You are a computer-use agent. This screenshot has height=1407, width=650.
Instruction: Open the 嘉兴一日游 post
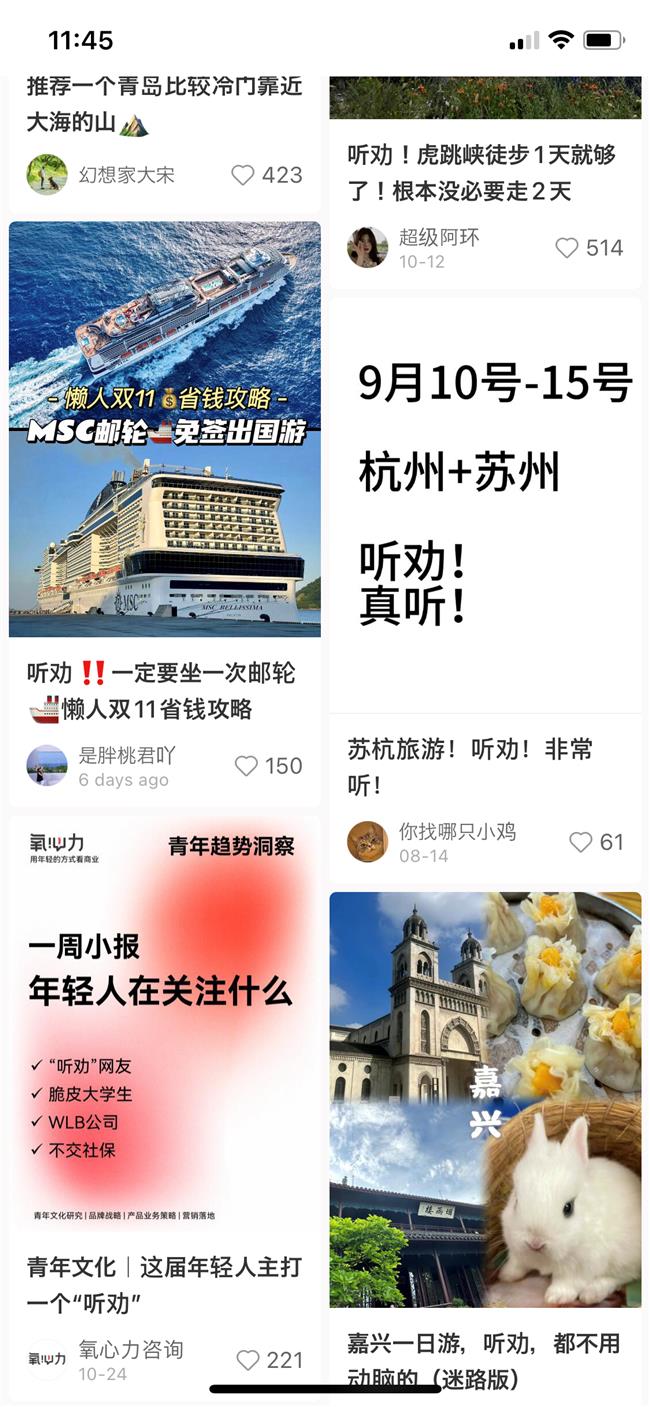click(485, 1099)
